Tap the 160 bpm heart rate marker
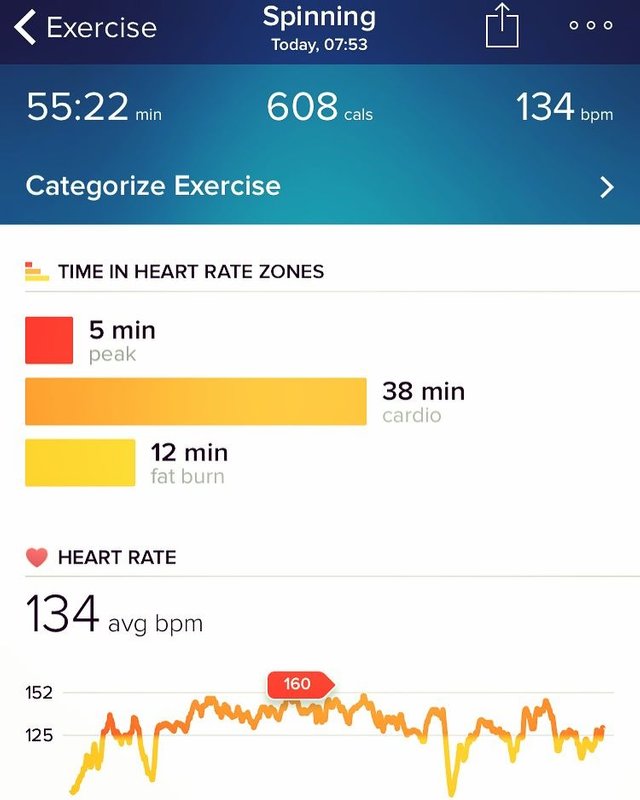This screenshot has width=640, height=800. 298,684
